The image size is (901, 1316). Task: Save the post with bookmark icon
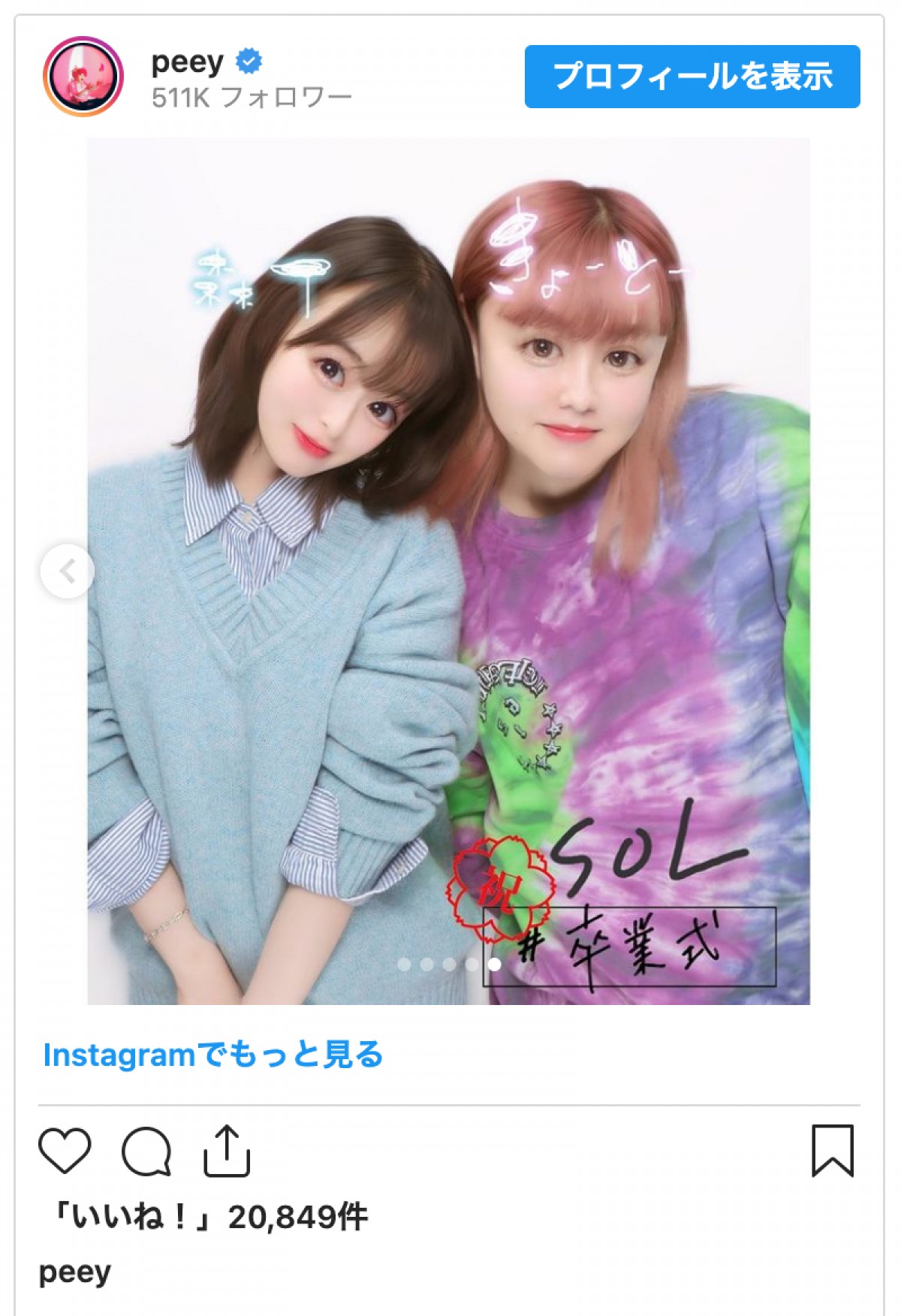click(x=832, y=1150)
